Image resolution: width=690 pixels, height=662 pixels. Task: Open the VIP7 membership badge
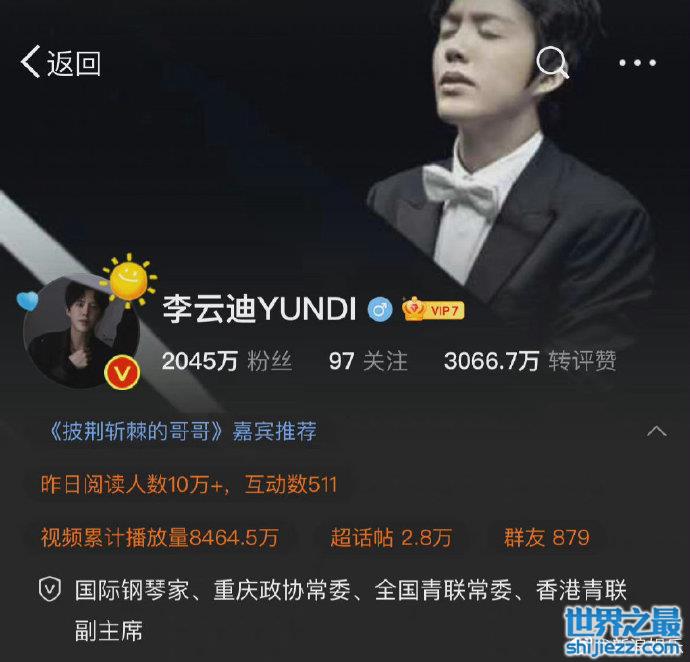click(x=433, y=310)
